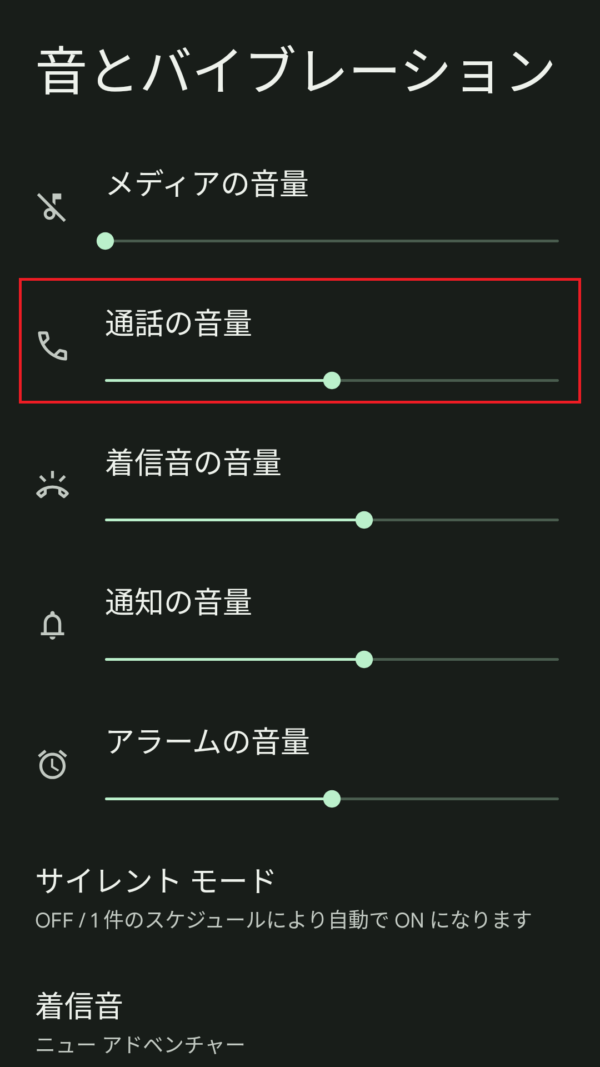Adjust the 通知の音量 slider
Image resolution: width=600 pixels, height=1067 pixels.
coord(332,659)
